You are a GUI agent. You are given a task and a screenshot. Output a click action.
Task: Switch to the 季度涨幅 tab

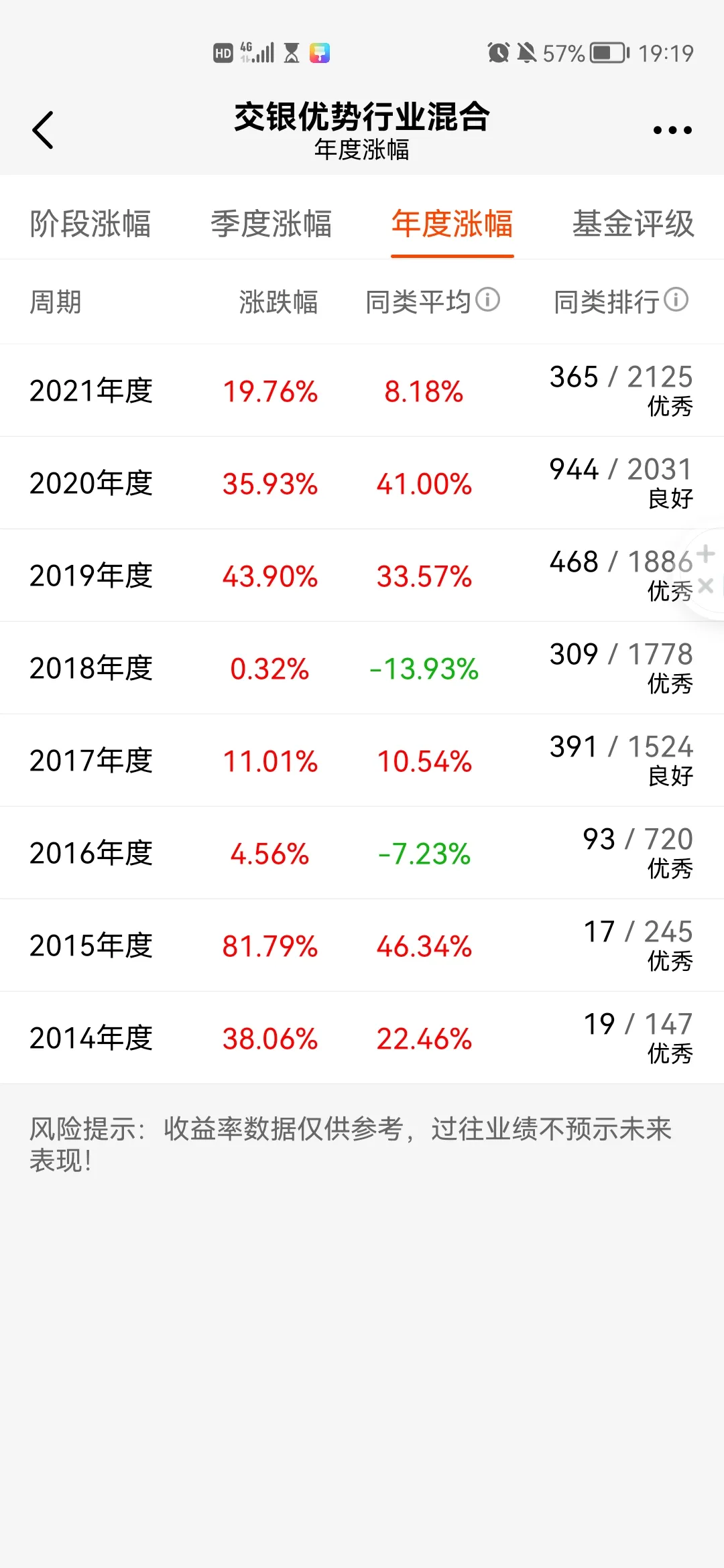pyautogui.click(x=271, y=224)
